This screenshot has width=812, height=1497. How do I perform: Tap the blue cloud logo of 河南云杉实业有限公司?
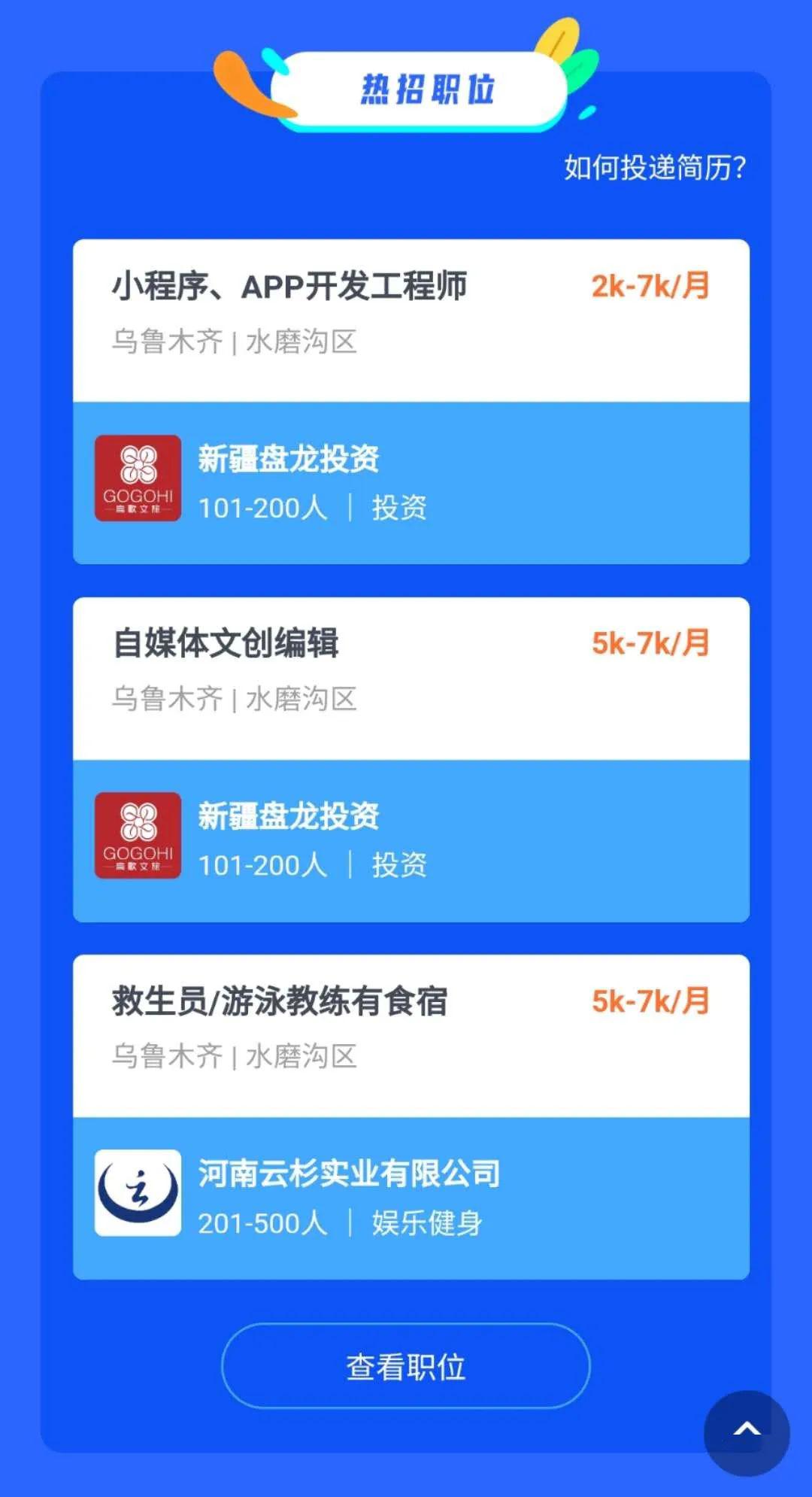pos(138,1192)
